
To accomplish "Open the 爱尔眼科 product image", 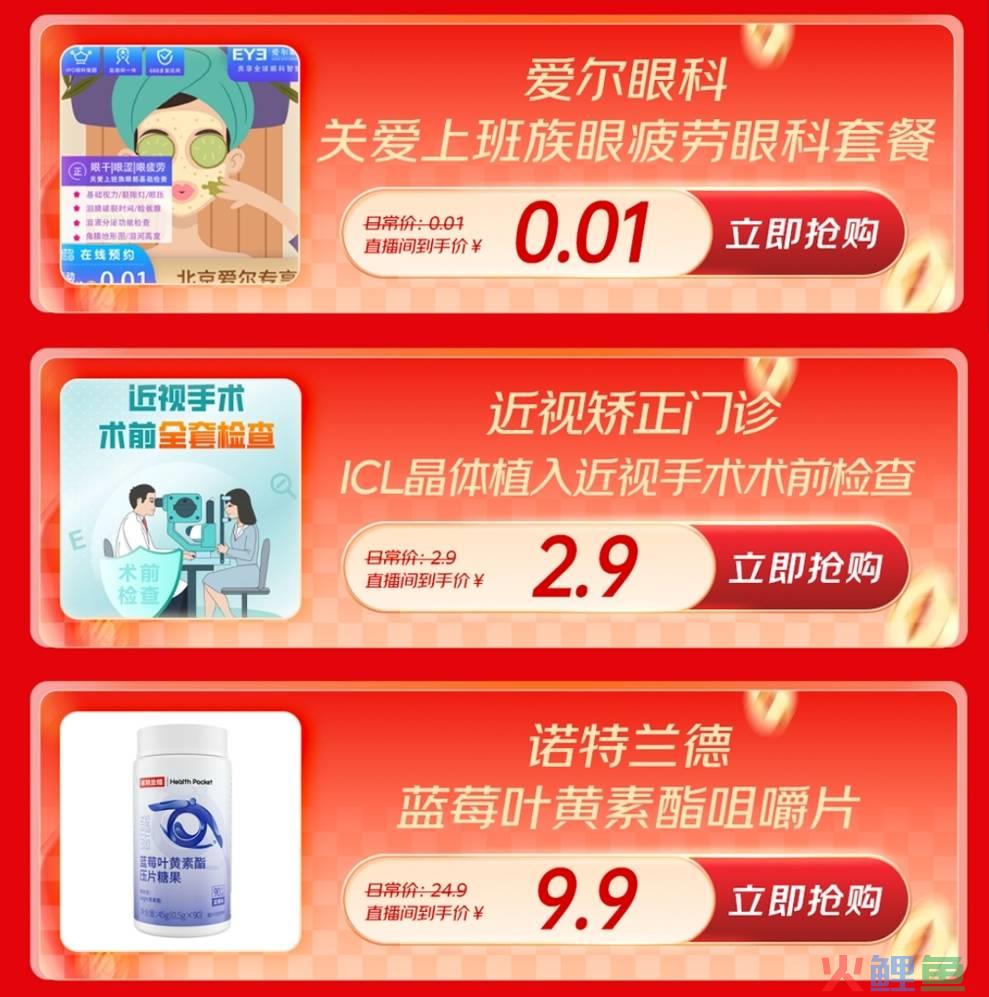I will [x=181, y=165].
